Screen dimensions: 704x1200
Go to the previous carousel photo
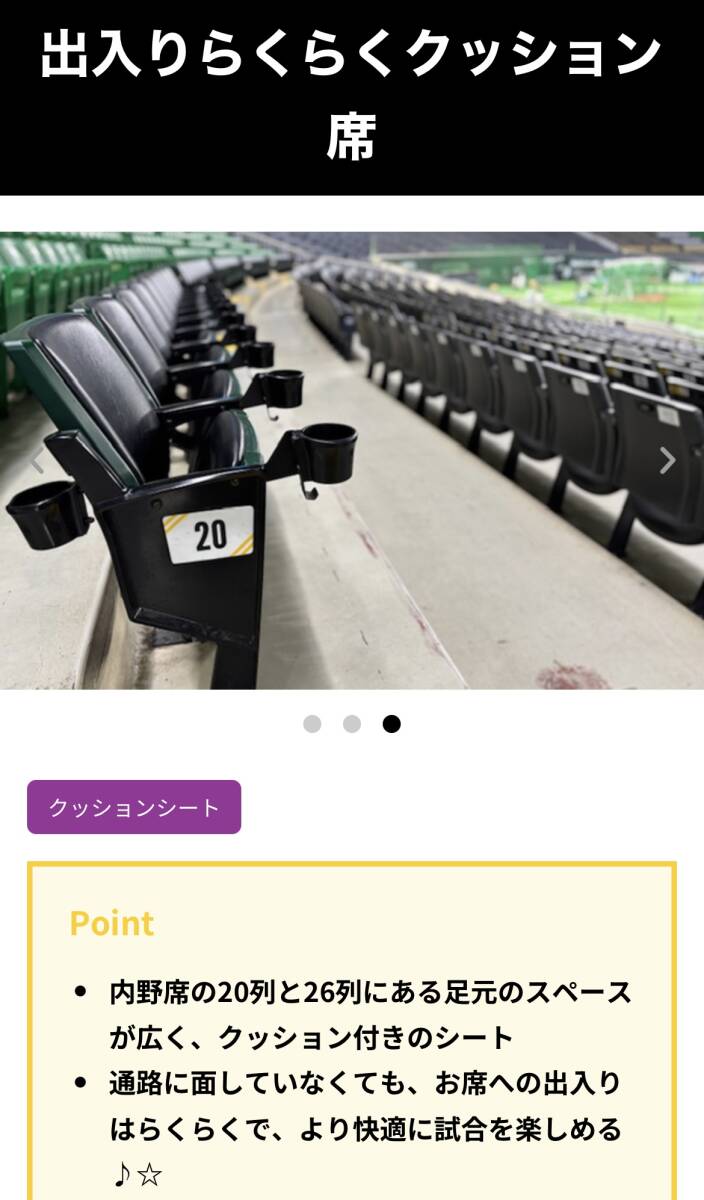click(37, 461)
